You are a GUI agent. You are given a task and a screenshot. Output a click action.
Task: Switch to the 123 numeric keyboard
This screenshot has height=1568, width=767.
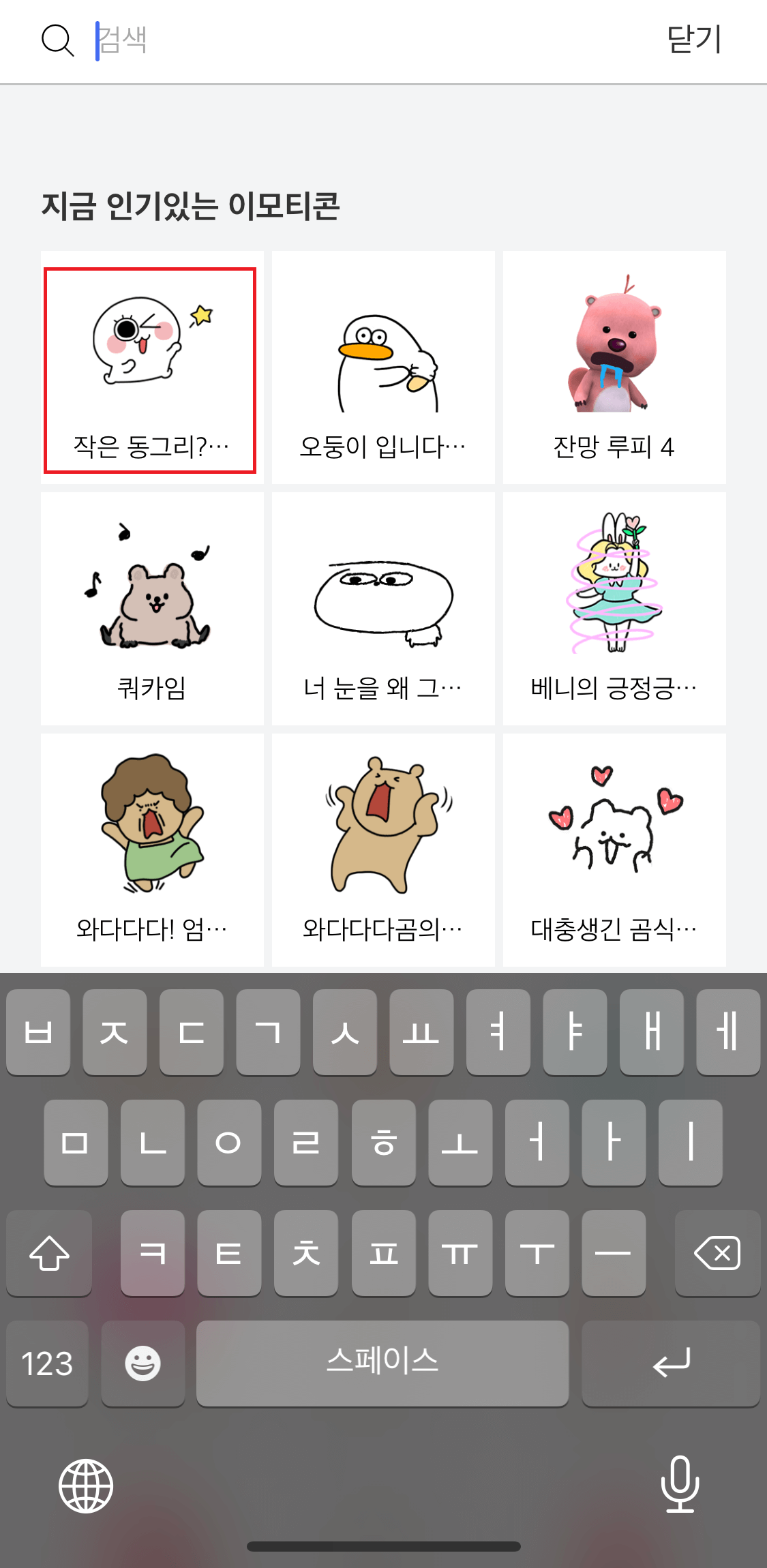pos(48,1363)
